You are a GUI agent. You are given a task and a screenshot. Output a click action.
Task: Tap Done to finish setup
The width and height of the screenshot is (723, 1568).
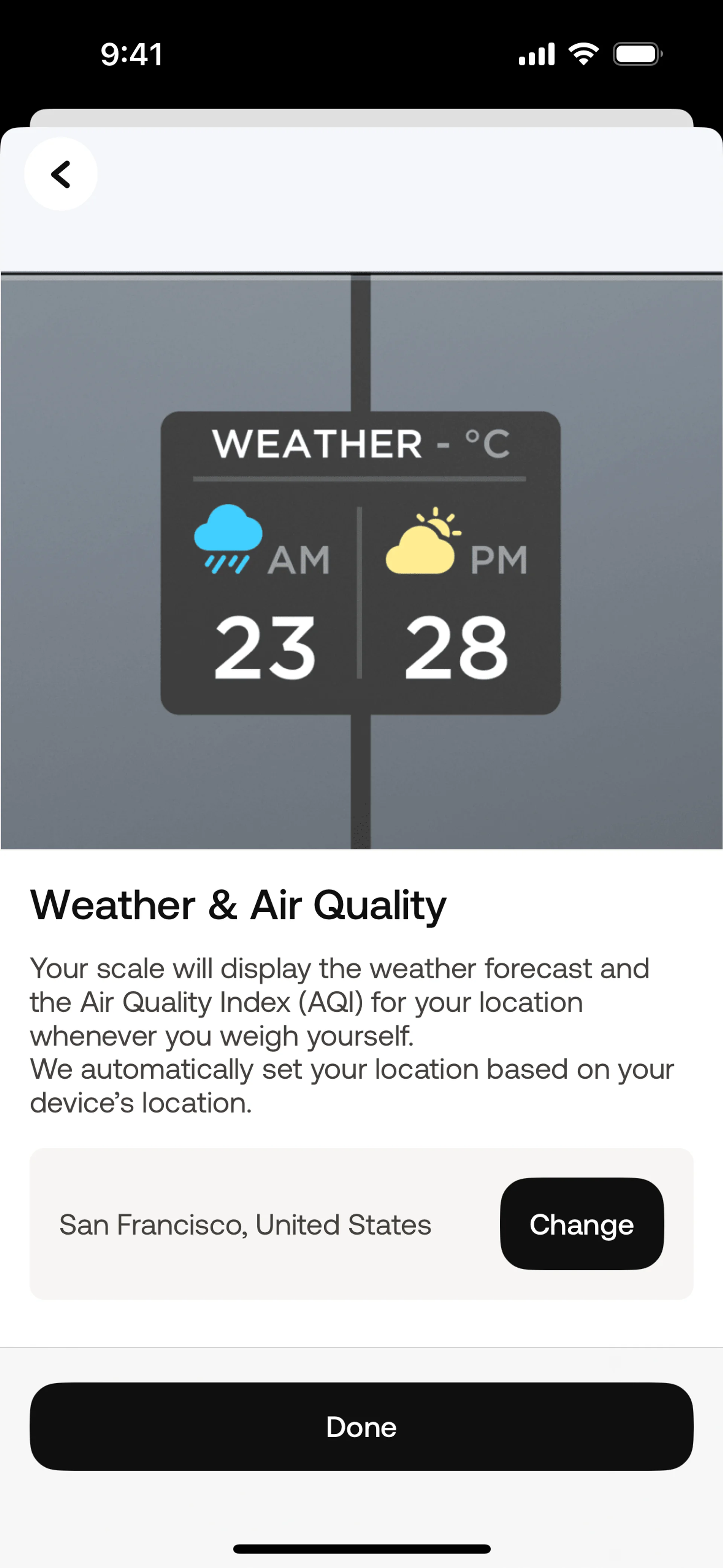(361, 1426)
